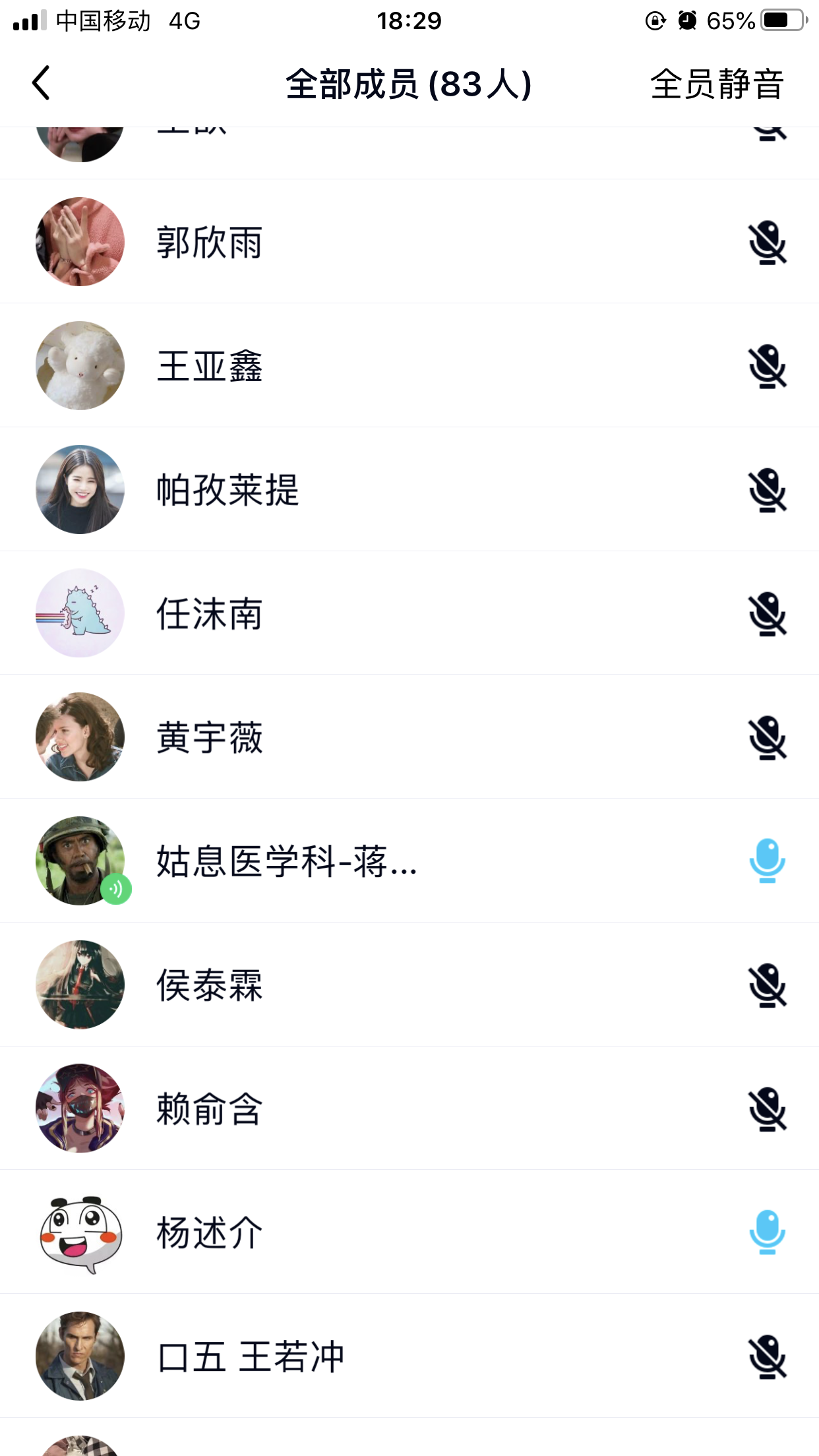The image size is (819, 1456).
Task: Toggle the mic icon next to 帕孜莱提
Action: pos(767,490)
